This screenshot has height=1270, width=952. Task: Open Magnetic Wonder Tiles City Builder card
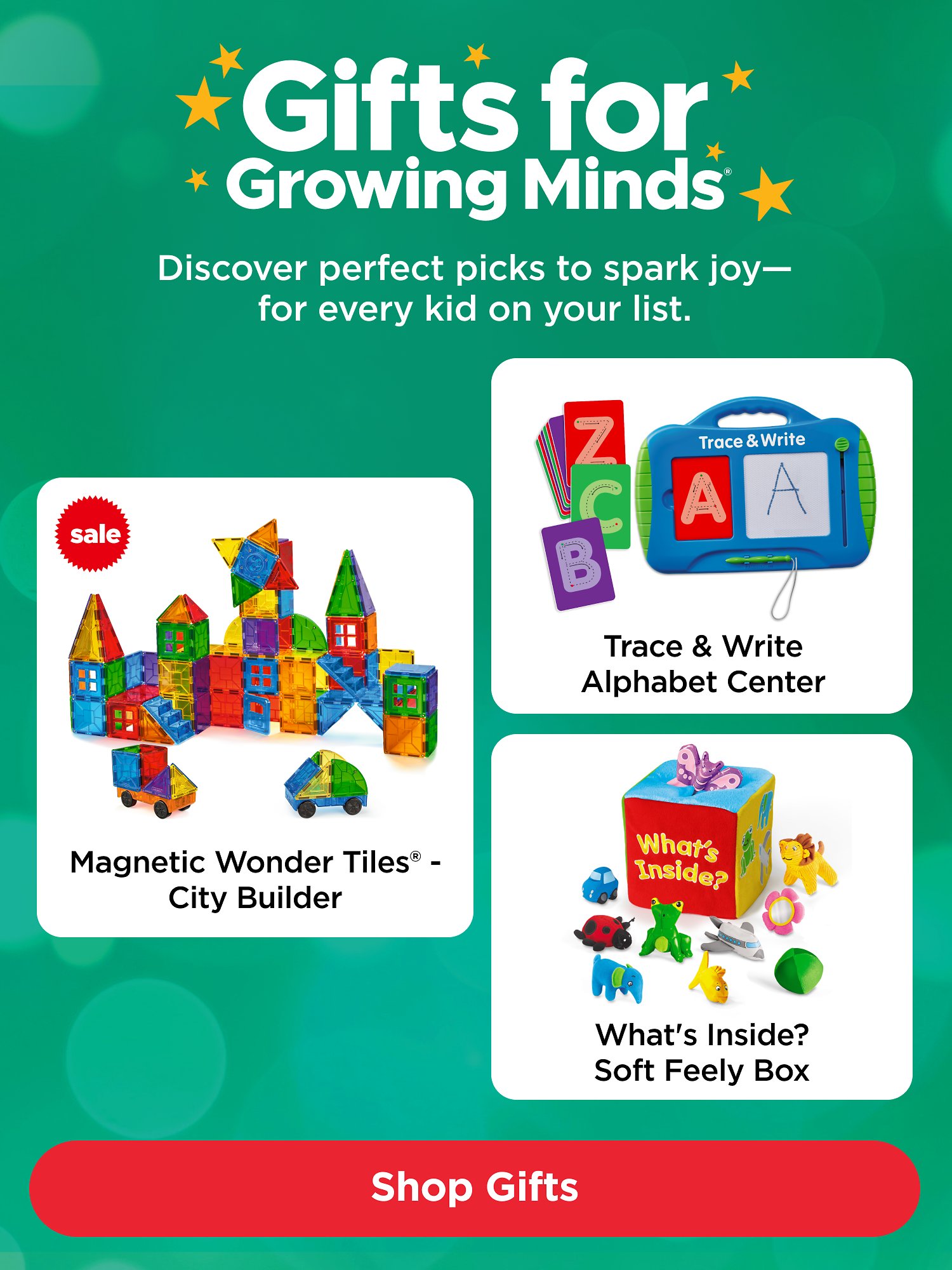[x=255, y=706]
